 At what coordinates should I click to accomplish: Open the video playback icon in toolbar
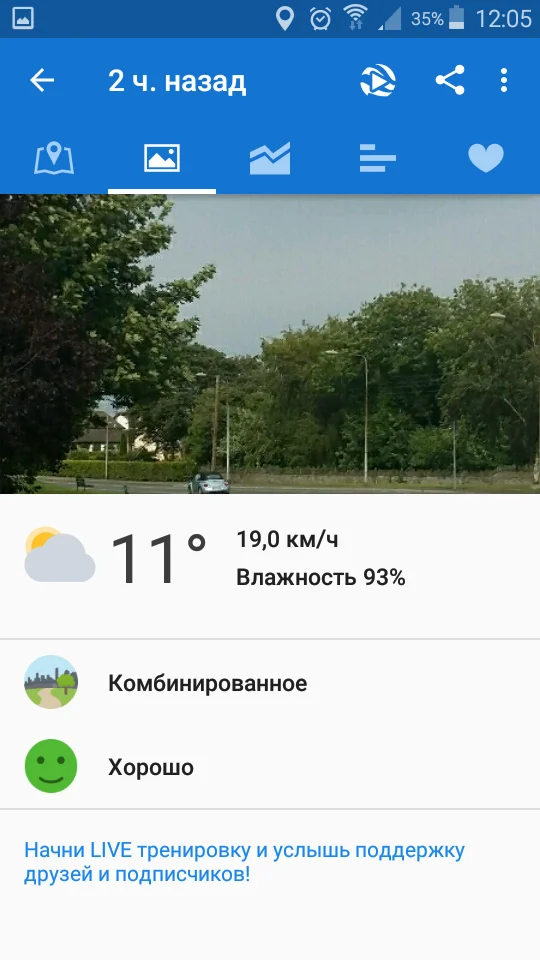pyautogui.click(x=378, y=80)
